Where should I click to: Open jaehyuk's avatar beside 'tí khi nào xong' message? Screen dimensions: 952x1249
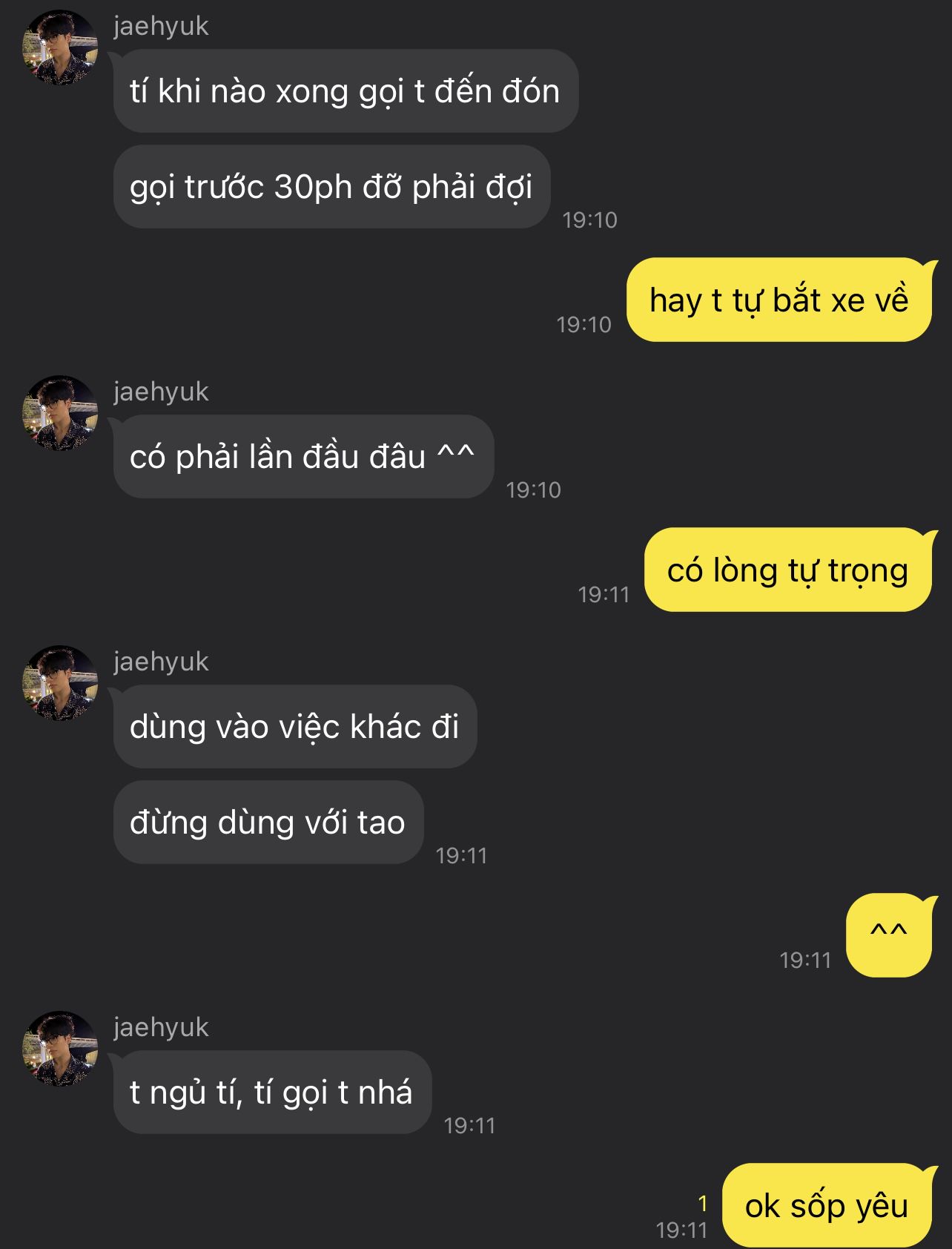60,47
